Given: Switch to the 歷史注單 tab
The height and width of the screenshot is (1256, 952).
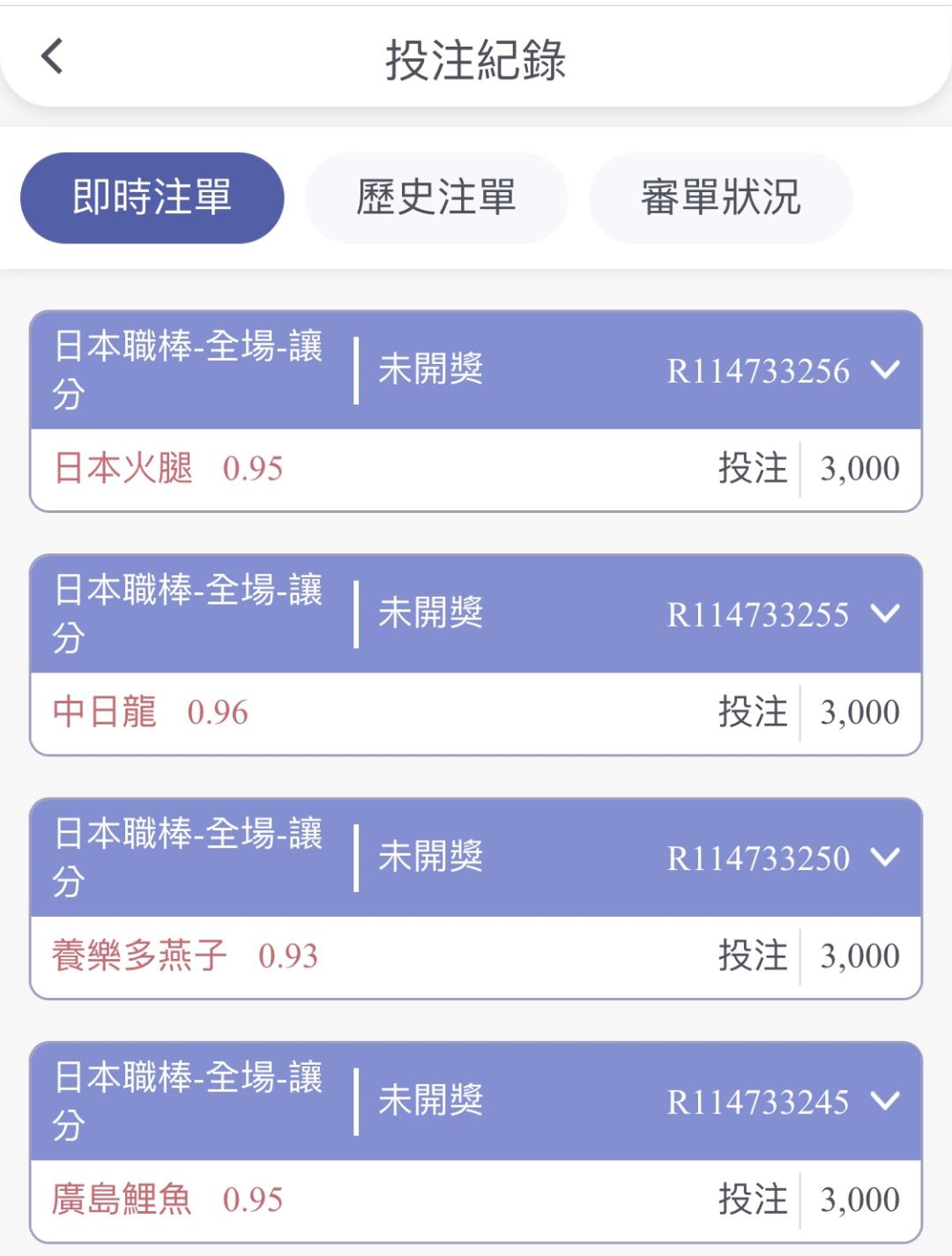Looking at the screenshot, I should point(435,197).
